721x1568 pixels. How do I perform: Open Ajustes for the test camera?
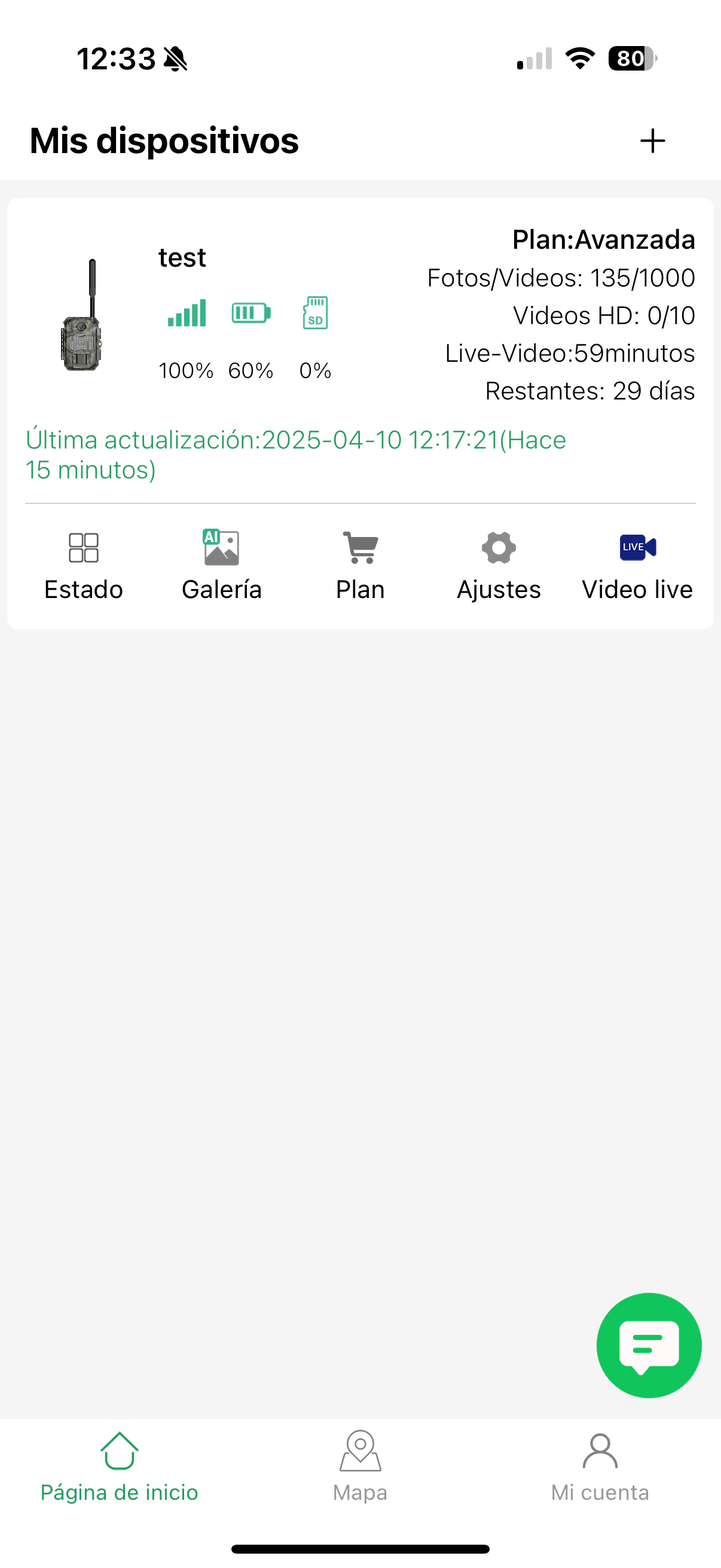tap(499, 565)
